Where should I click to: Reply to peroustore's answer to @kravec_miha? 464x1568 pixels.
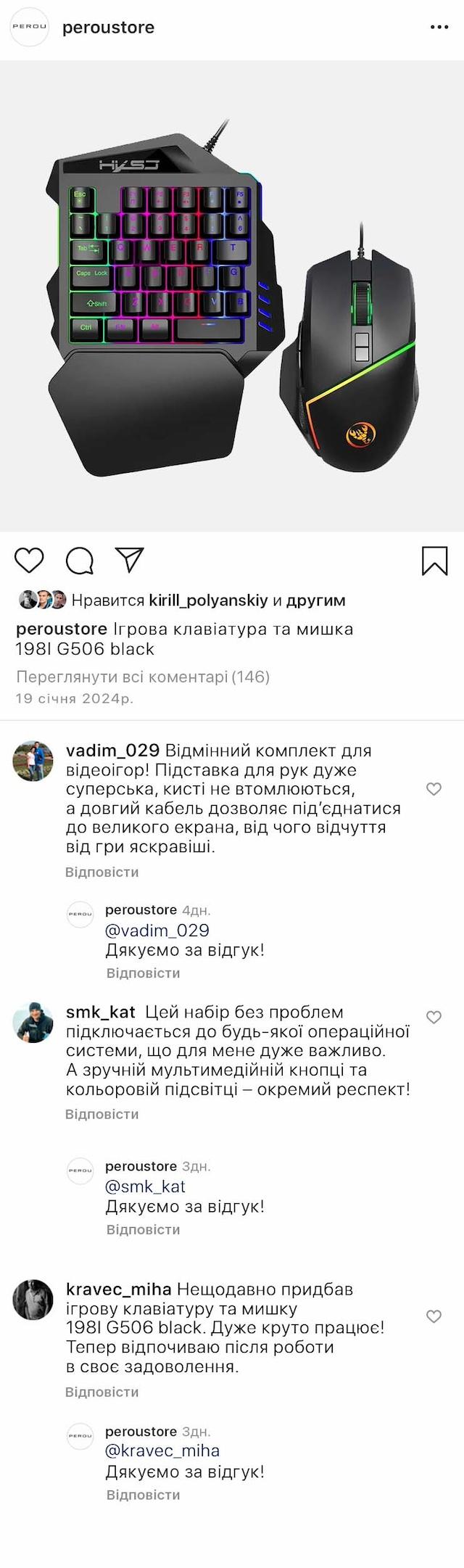(x=143, y=1495)
